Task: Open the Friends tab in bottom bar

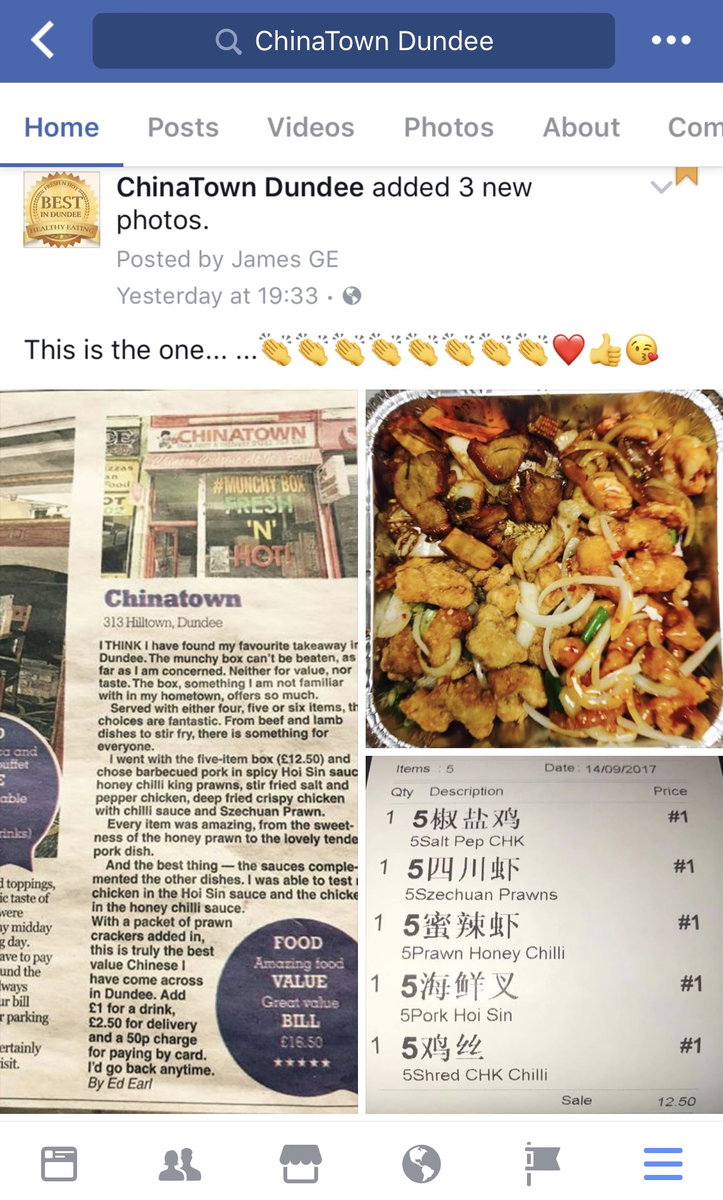Action: click(180, 1164)
